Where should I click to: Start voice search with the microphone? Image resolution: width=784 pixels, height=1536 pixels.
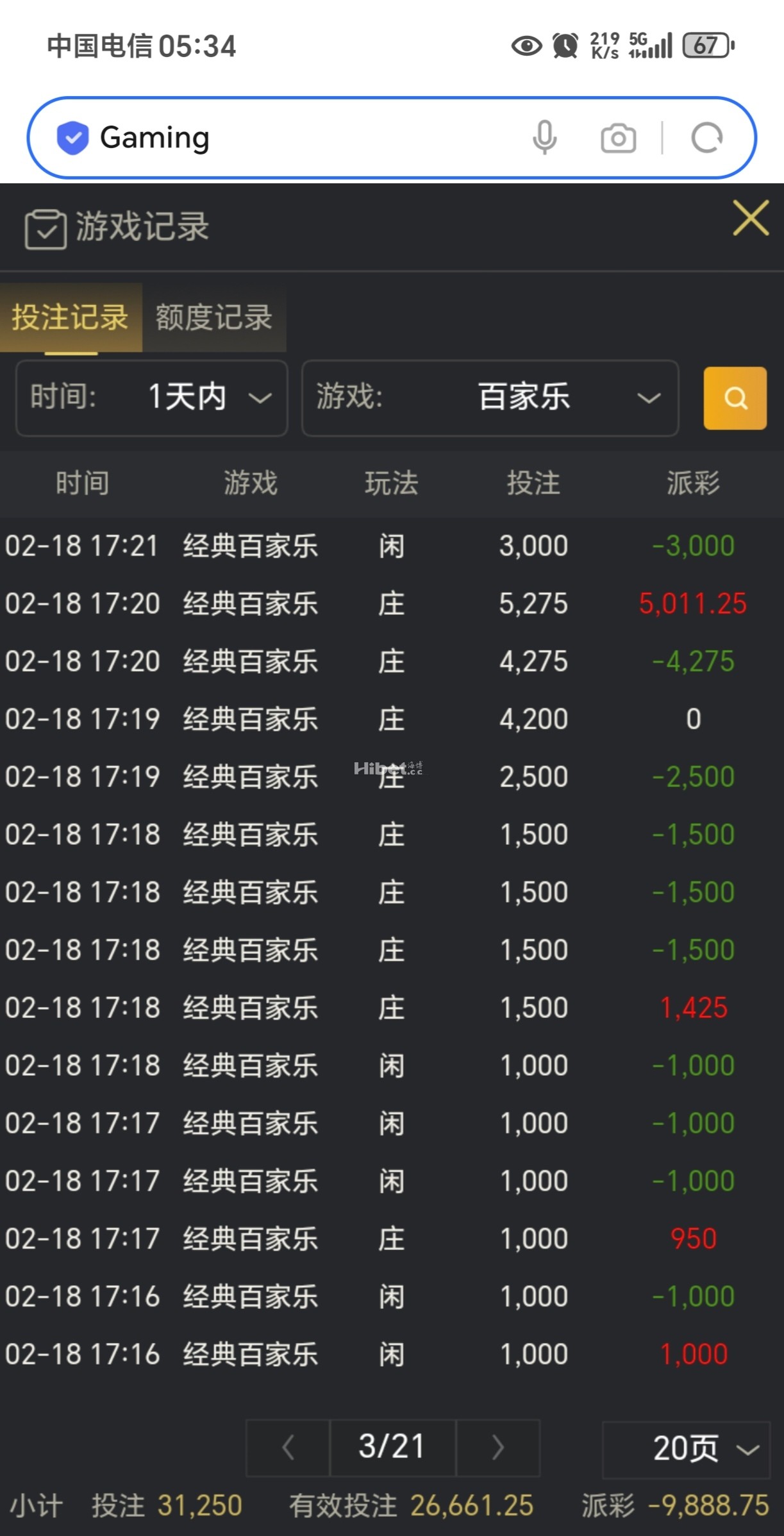click(544, 138)
